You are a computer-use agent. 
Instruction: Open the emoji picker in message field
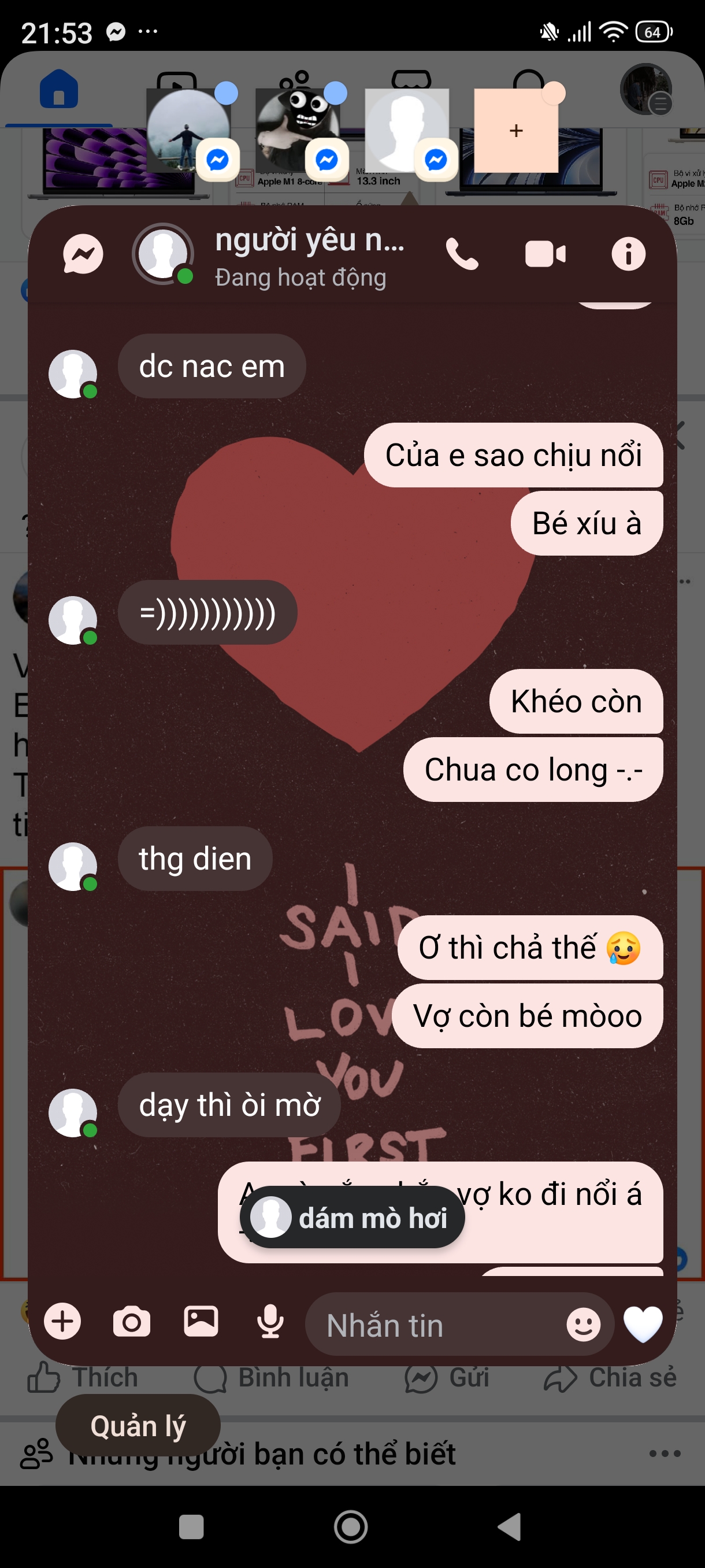582,1324
